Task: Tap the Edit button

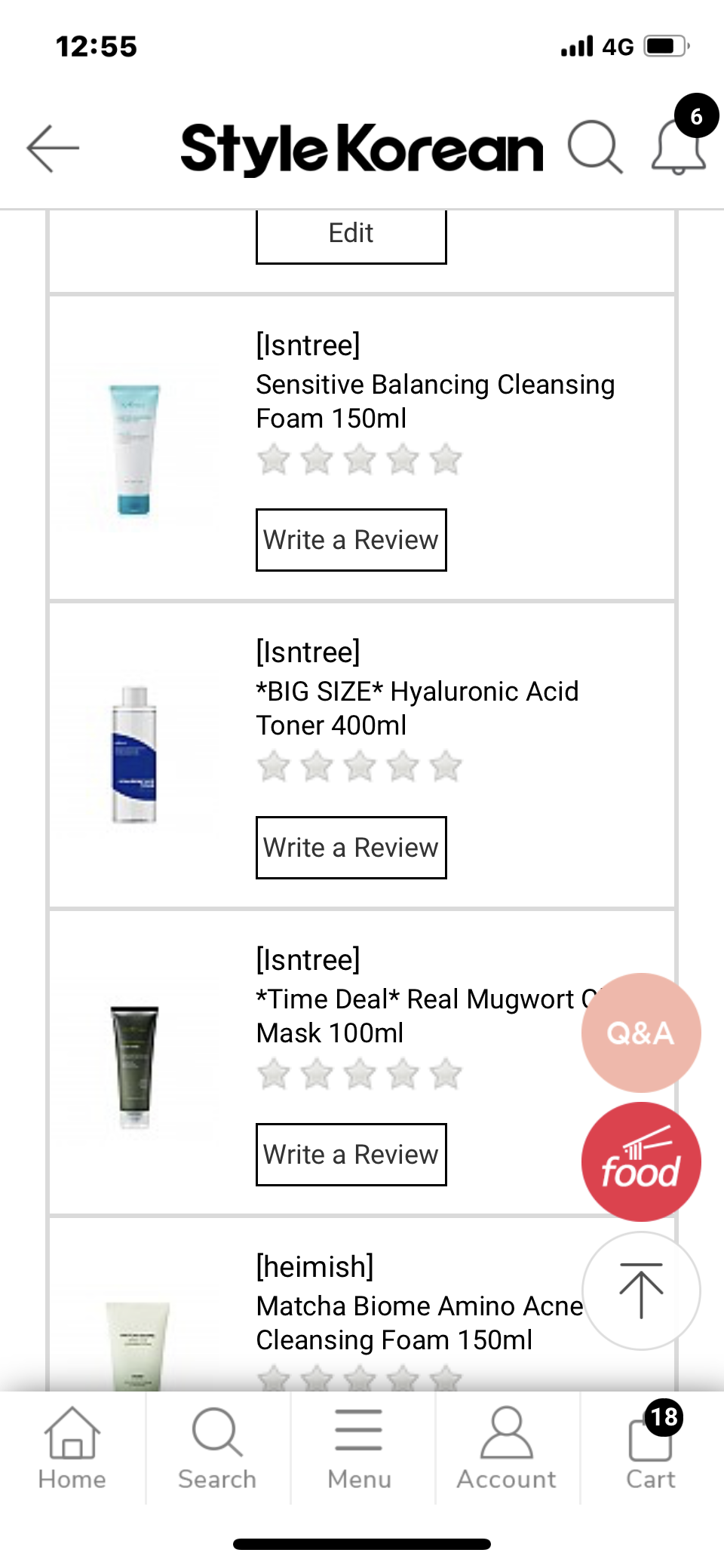Action: tap(351, 234)
